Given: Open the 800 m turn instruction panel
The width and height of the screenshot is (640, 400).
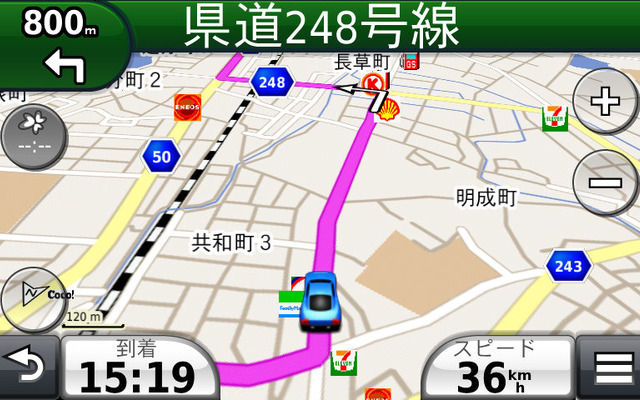Looking at the screenshot, I should click(x=62, y=44).
